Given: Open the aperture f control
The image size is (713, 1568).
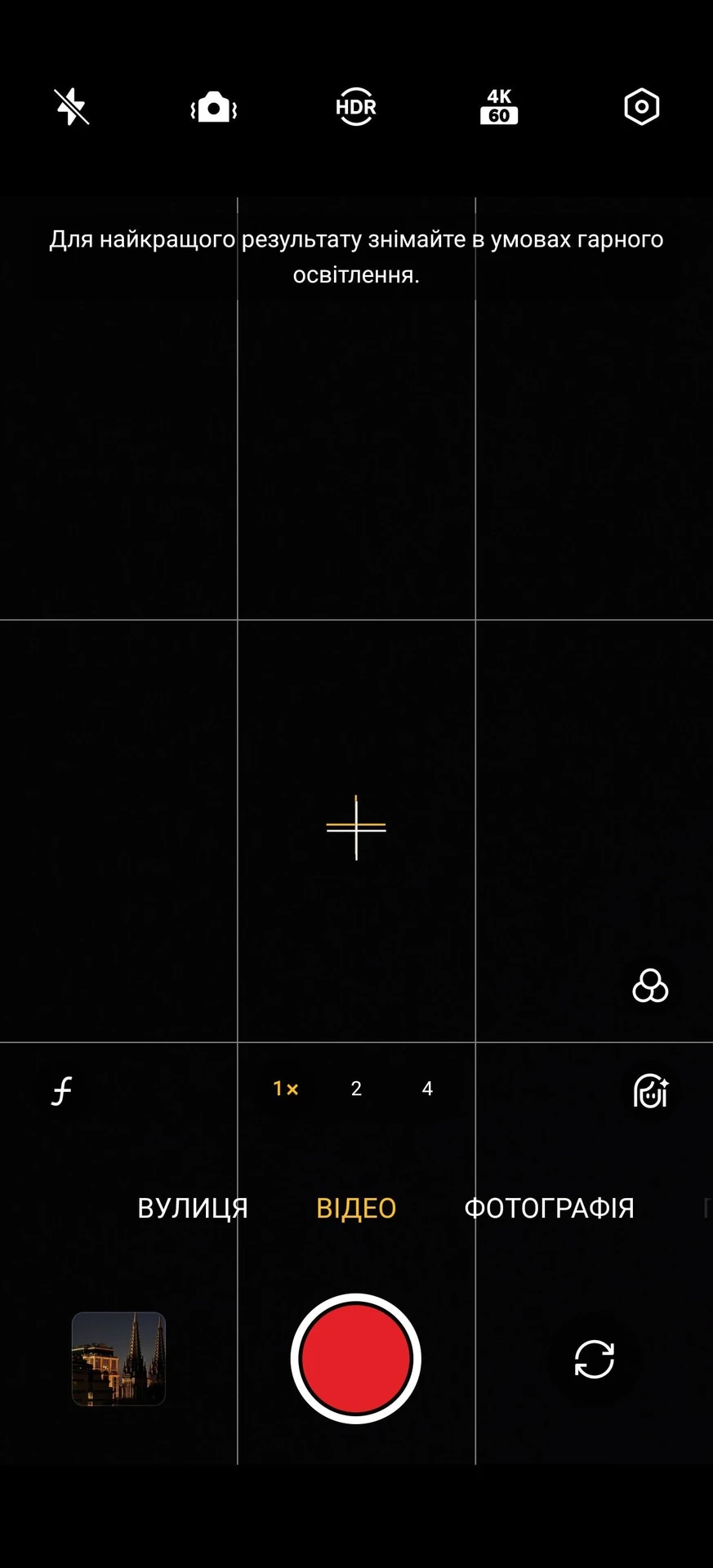Looking at the screenshot, I should click(62, 1090).
